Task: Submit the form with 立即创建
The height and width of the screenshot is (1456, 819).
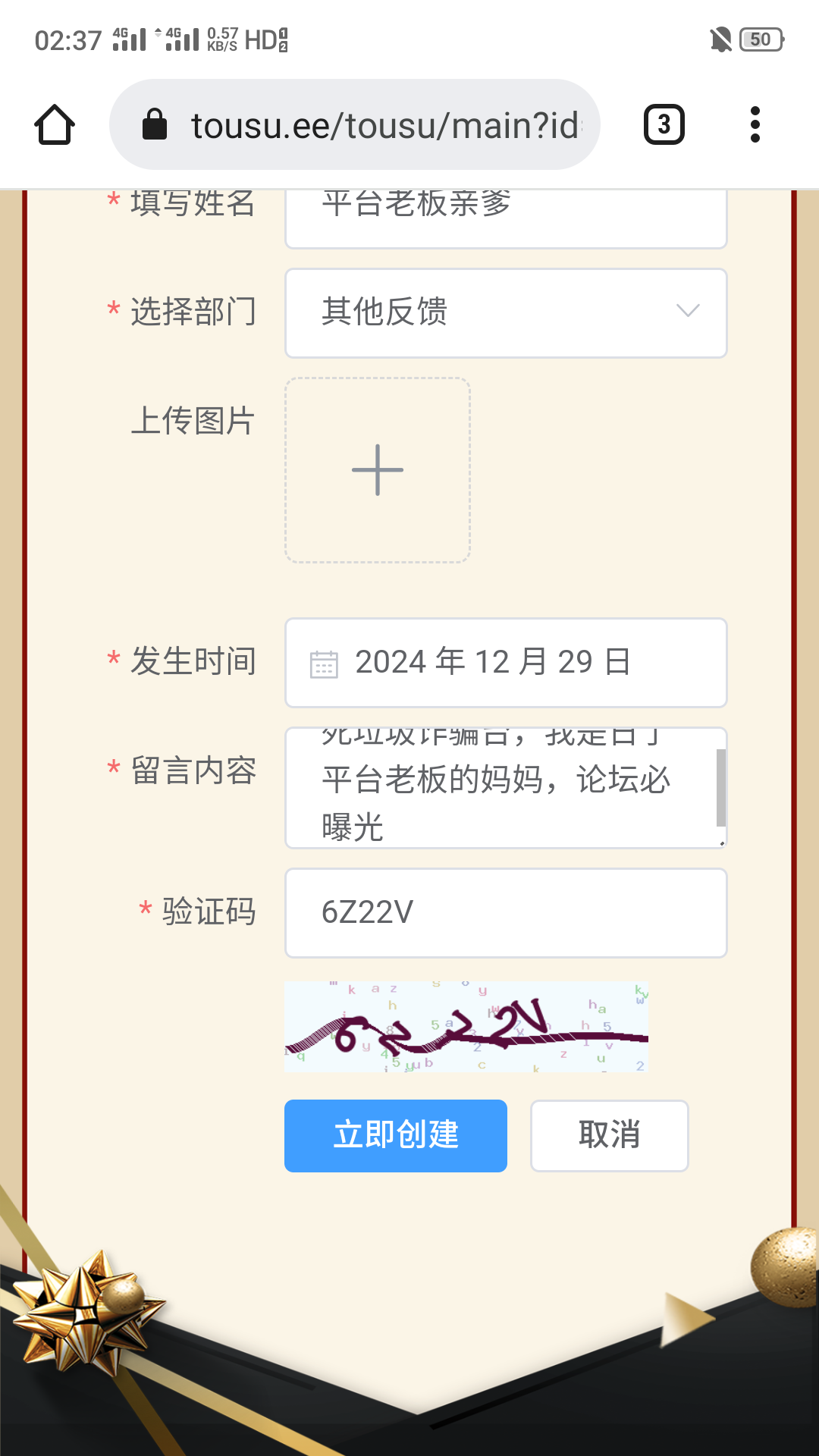Action: 395,1135
